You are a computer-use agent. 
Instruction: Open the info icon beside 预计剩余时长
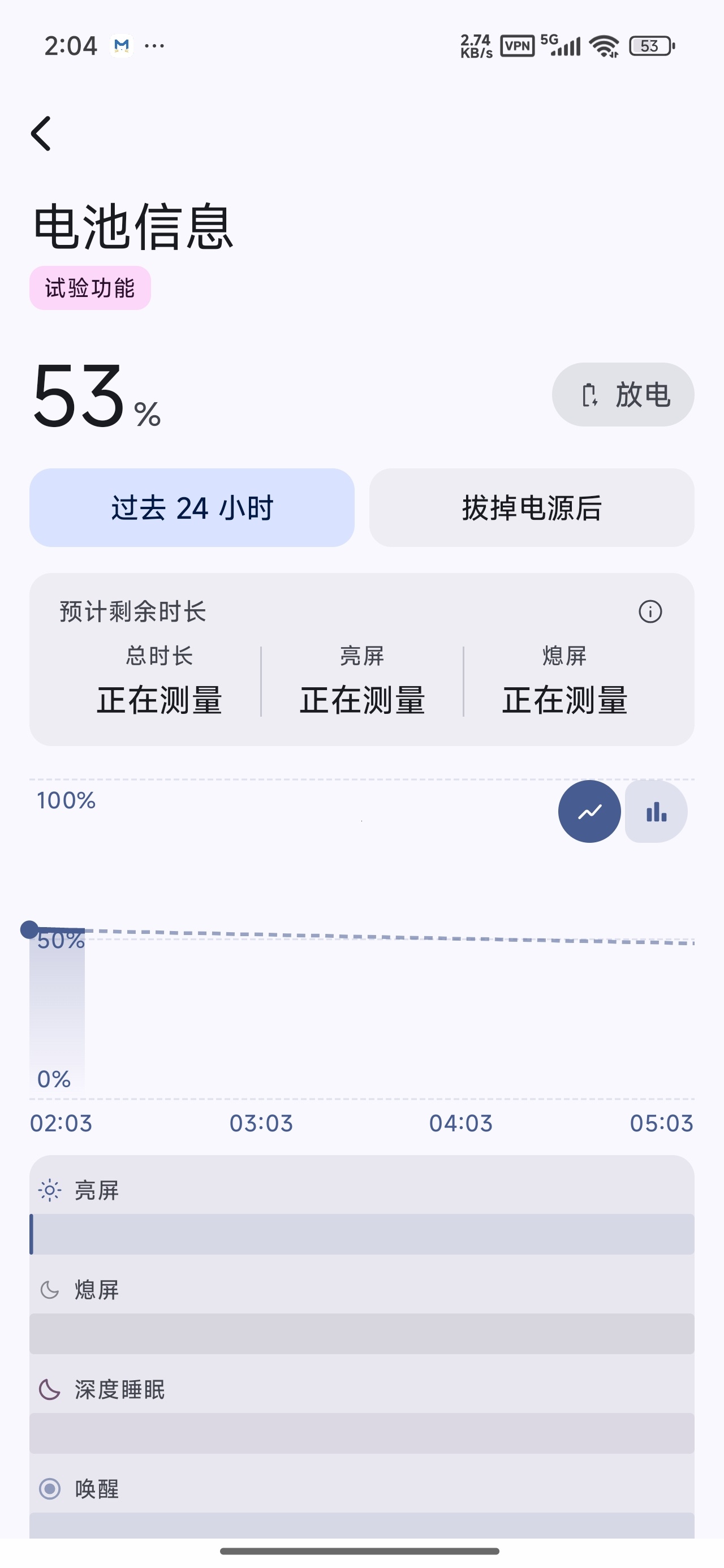point(650,611)
